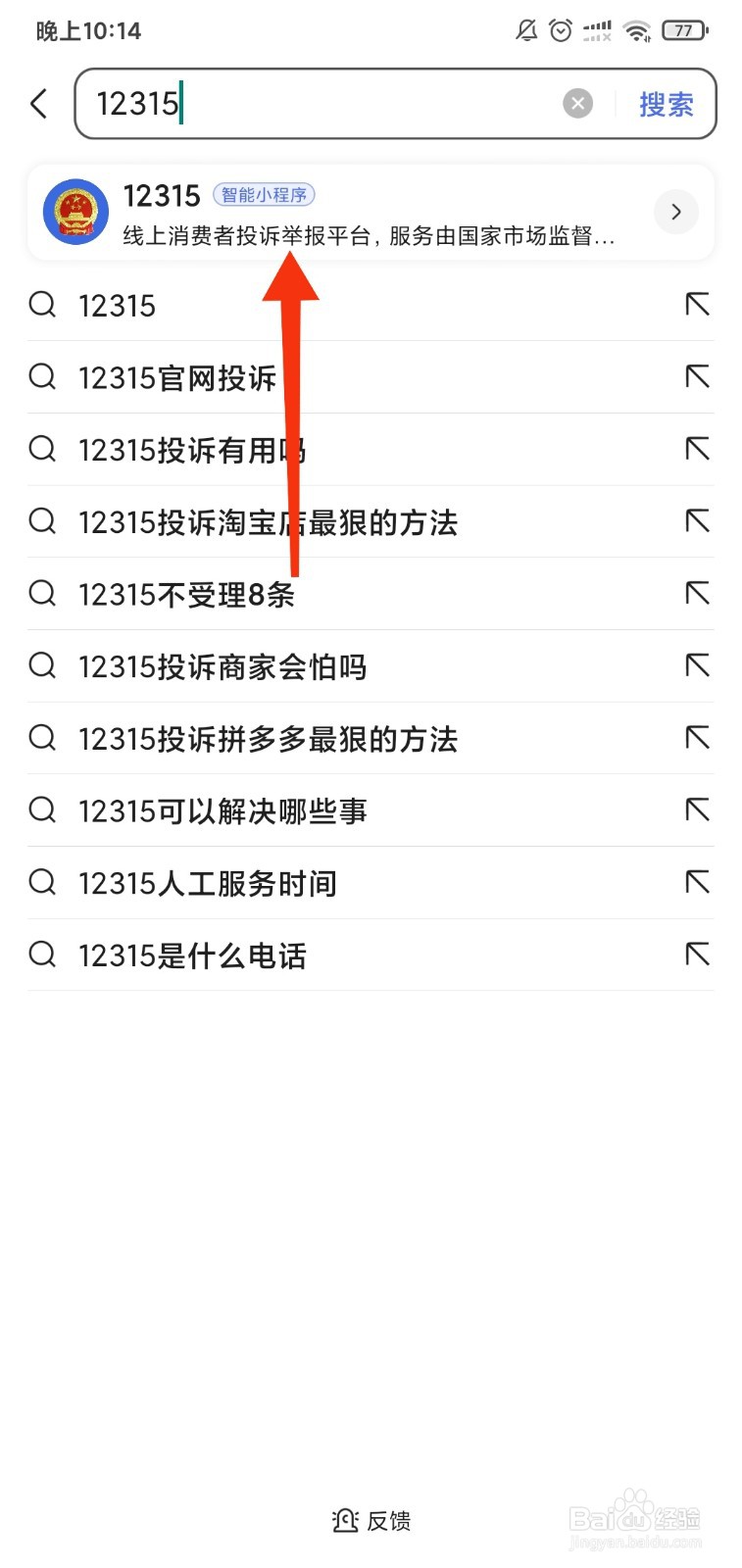Focus the search field containing 12315
The width and height of the screenshot is (742, 1568).
(323, 103)
